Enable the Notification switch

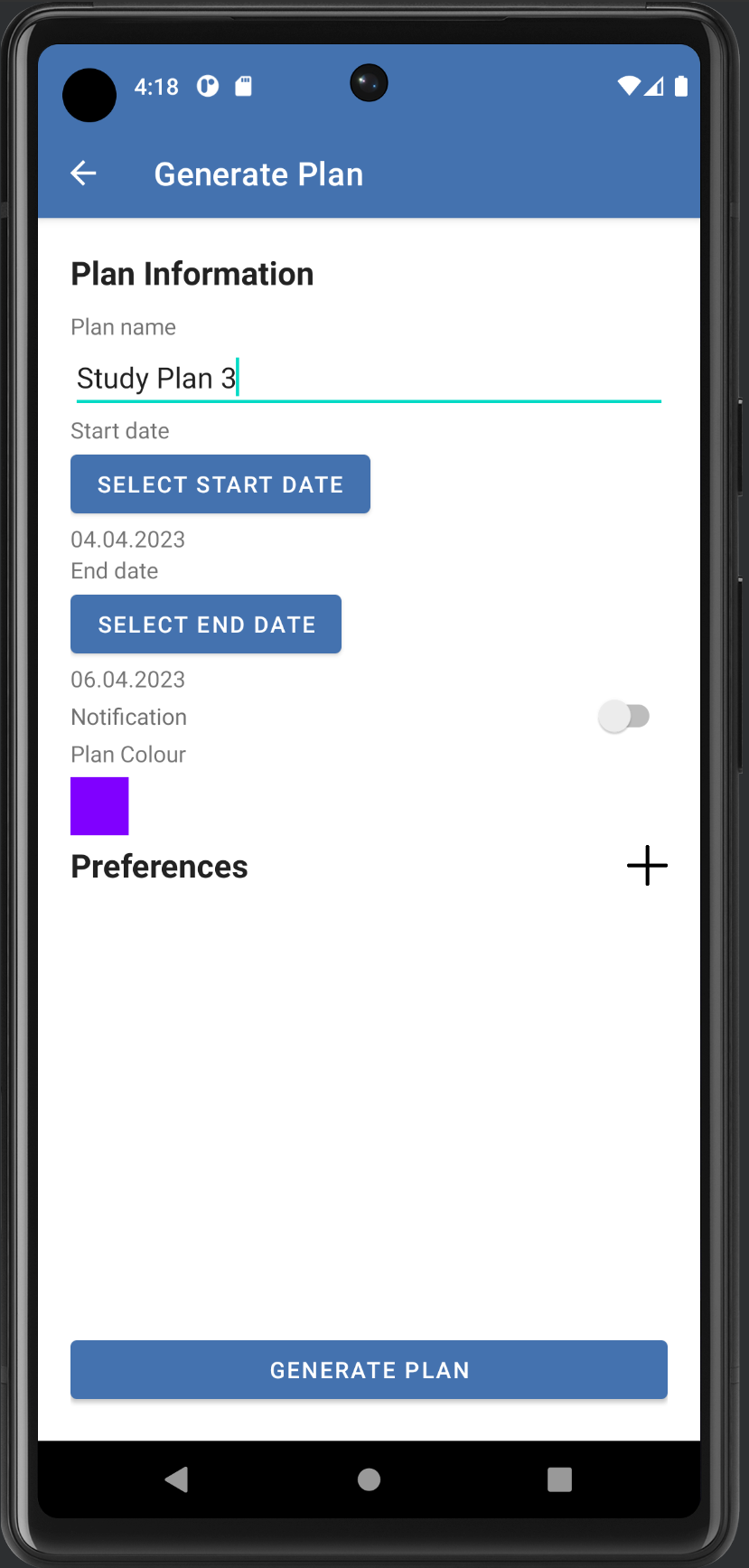coord(624,717)
